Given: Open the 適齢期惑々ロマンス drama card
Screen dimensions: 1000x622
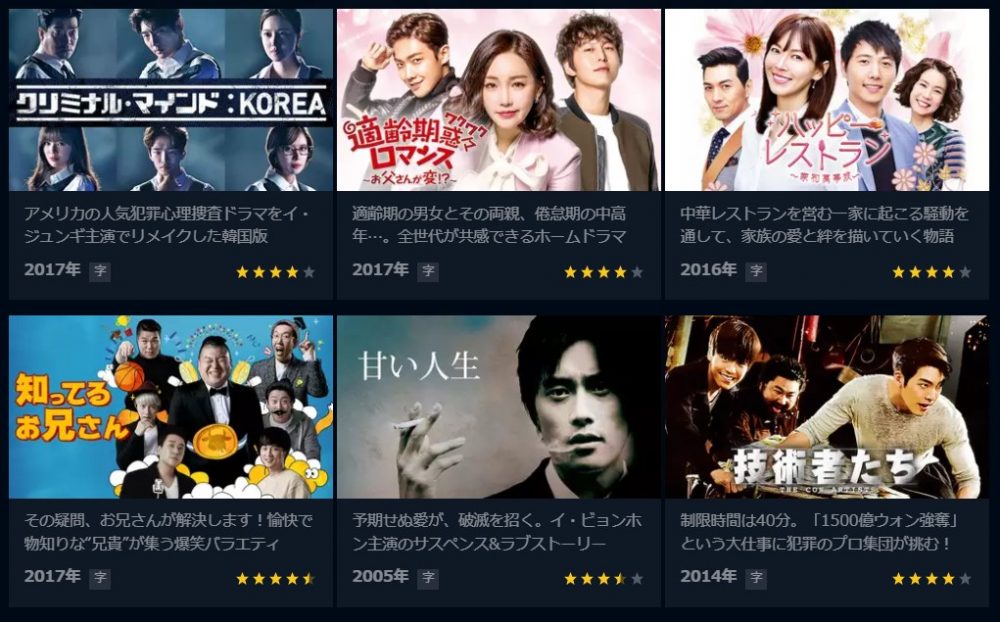Looking at the screenshot, I should [498, 100].
